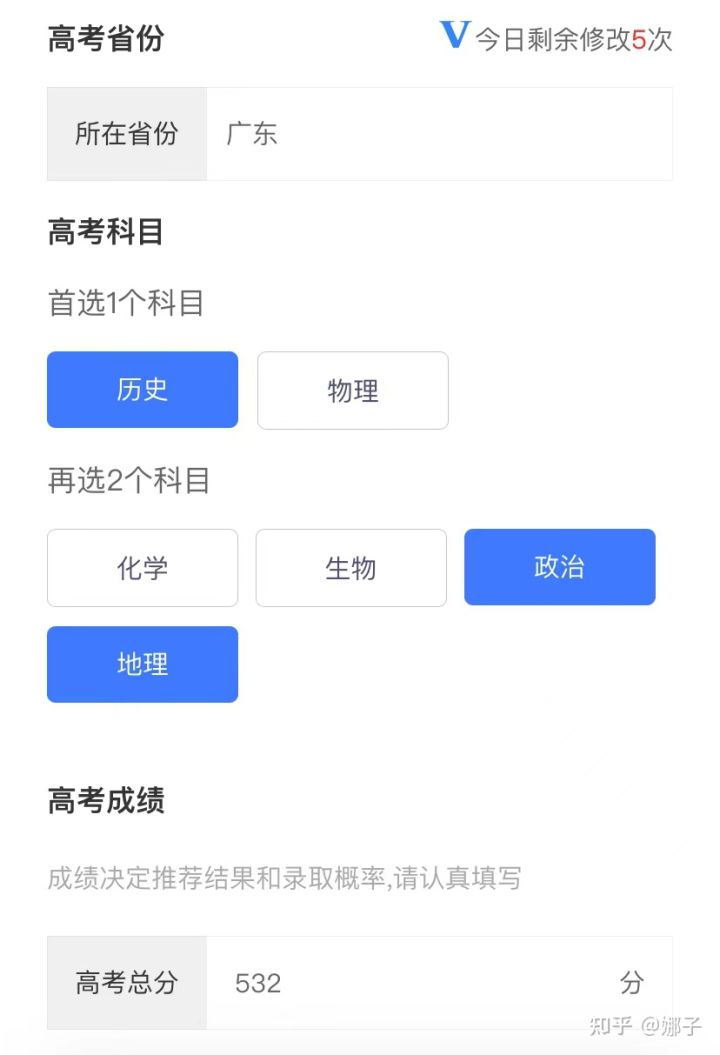Choose 物理 as the first subject

[x=352, y=390]
